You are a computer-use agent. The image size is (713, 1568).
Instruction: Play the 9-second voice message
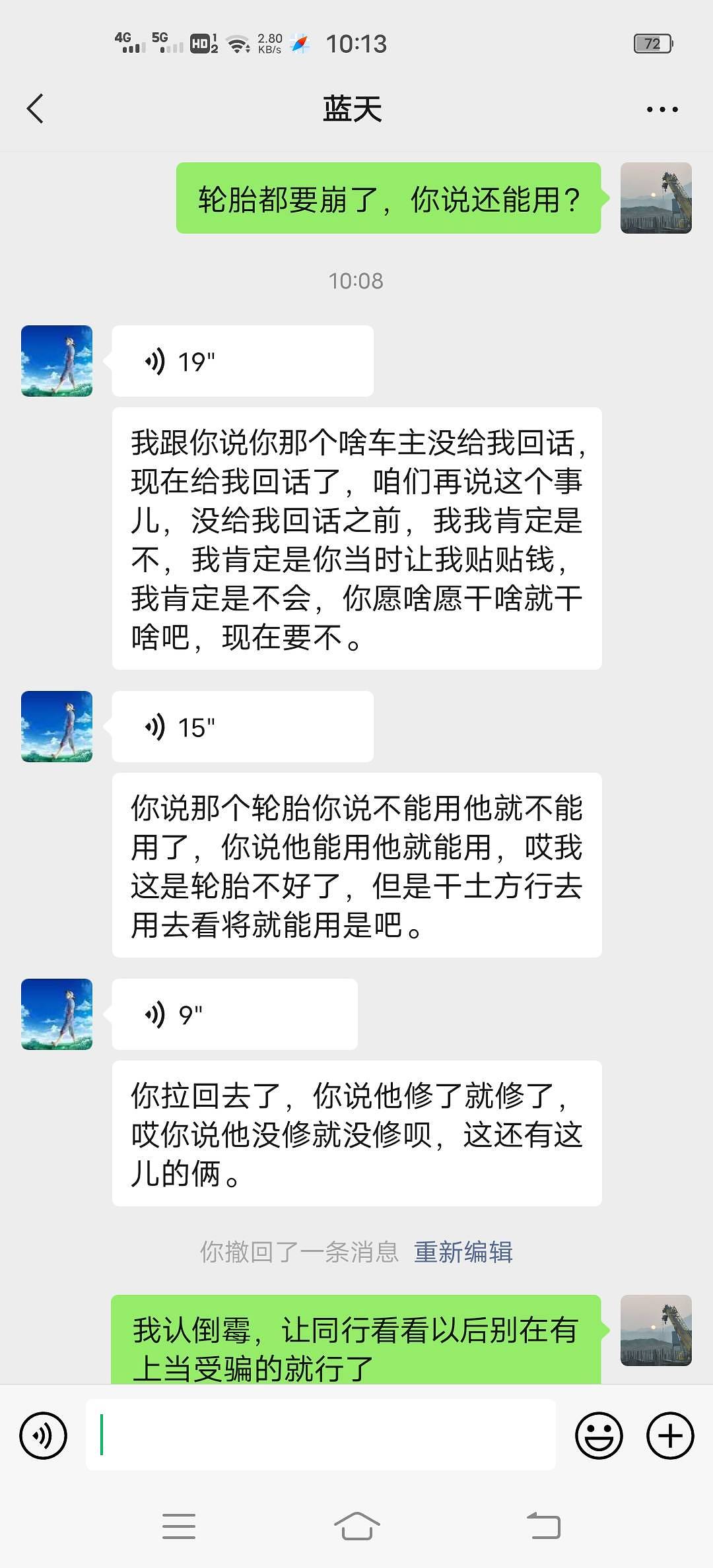pyautogui.click(x=234, y=1015)
